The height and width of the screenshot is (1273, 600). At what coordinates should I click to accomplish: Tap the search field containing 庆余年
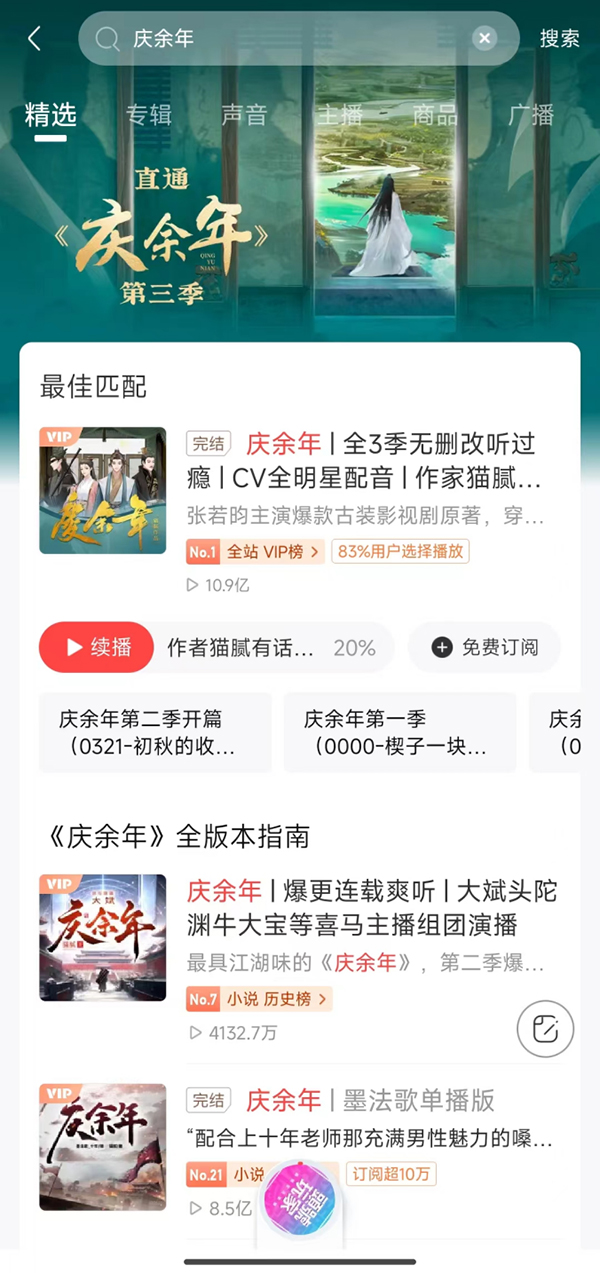pyautogui.click(x=290, y=39)
